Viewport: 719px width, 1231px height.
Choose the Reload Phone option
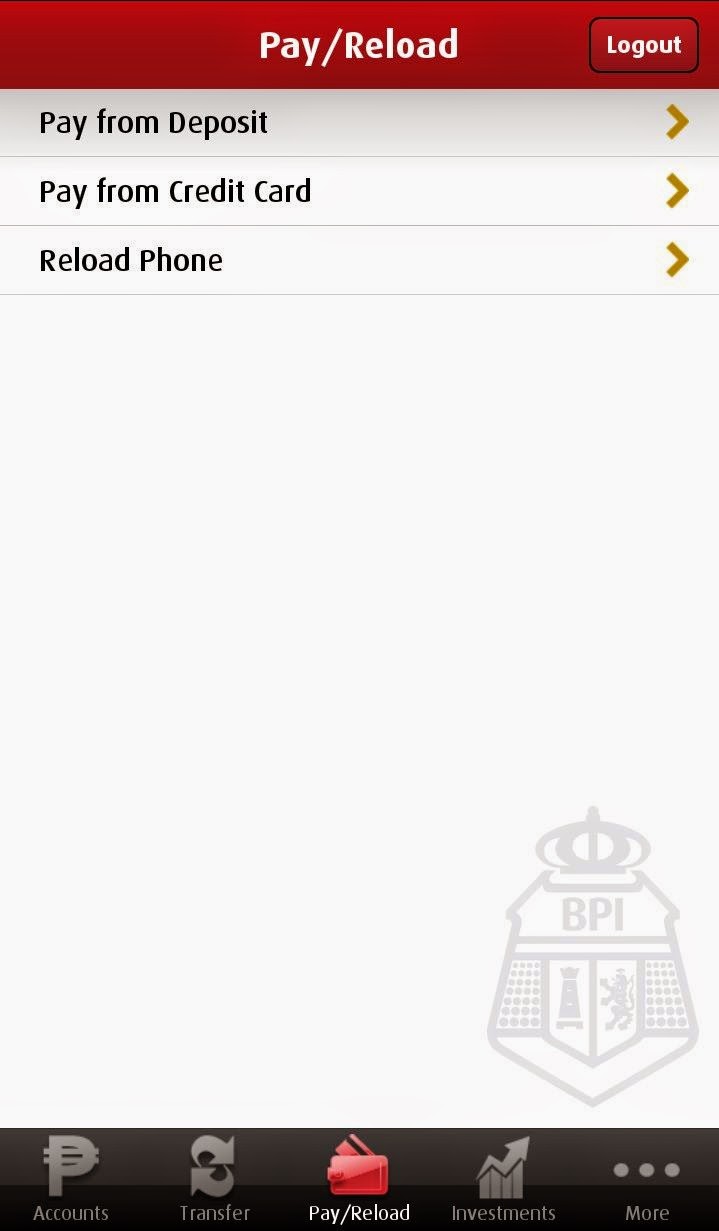[359, 260]
